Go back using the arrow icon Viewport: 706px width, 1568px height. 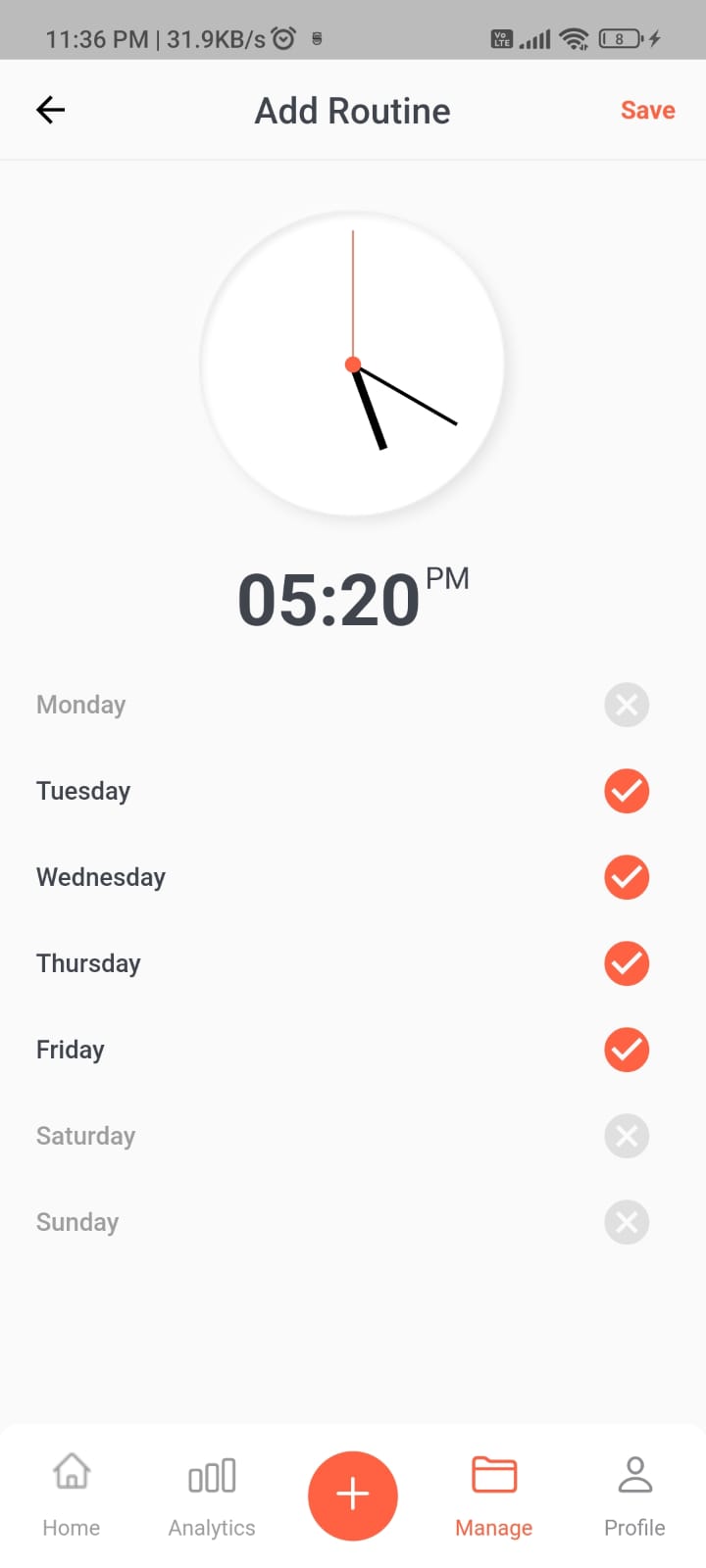50,110
